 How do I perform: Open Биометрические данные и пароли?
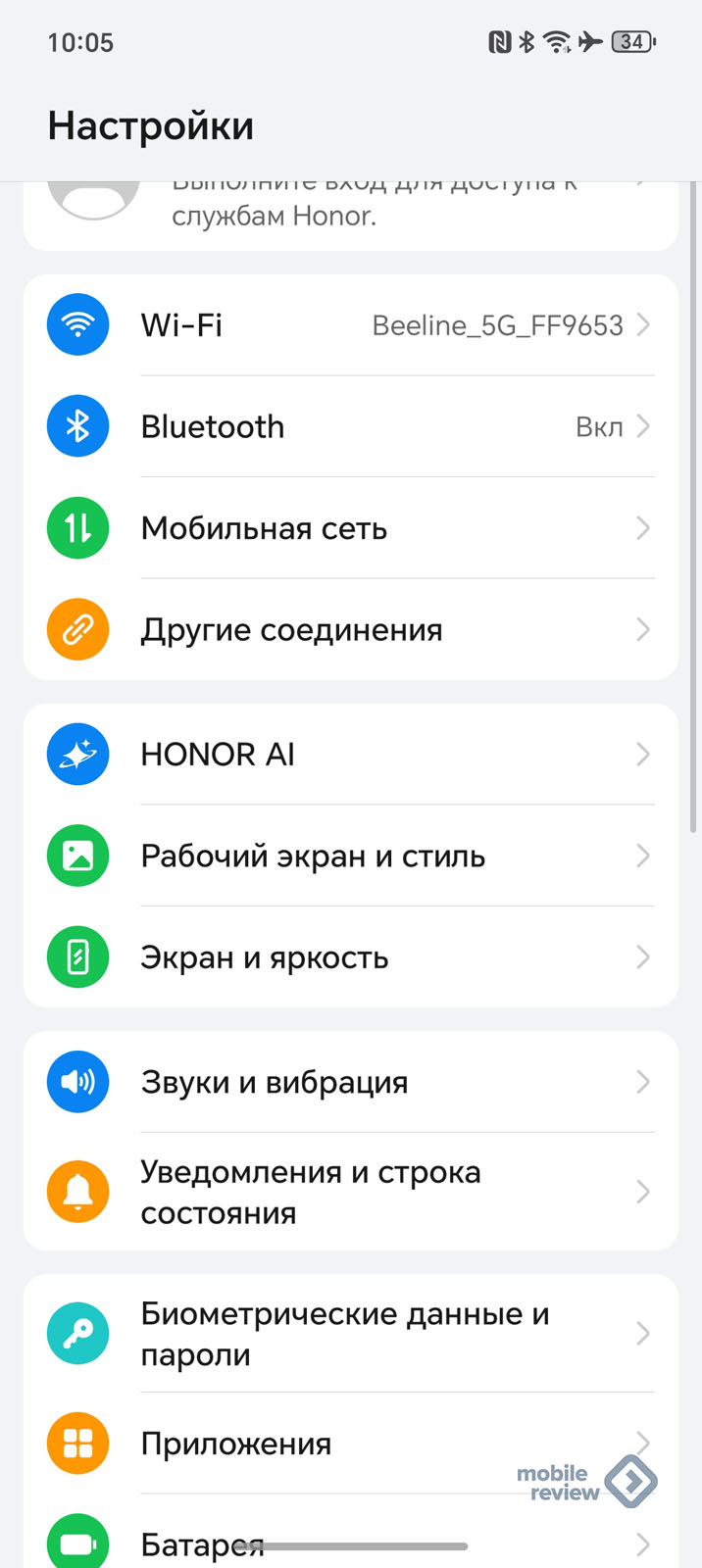click(x=350, y=1334)
